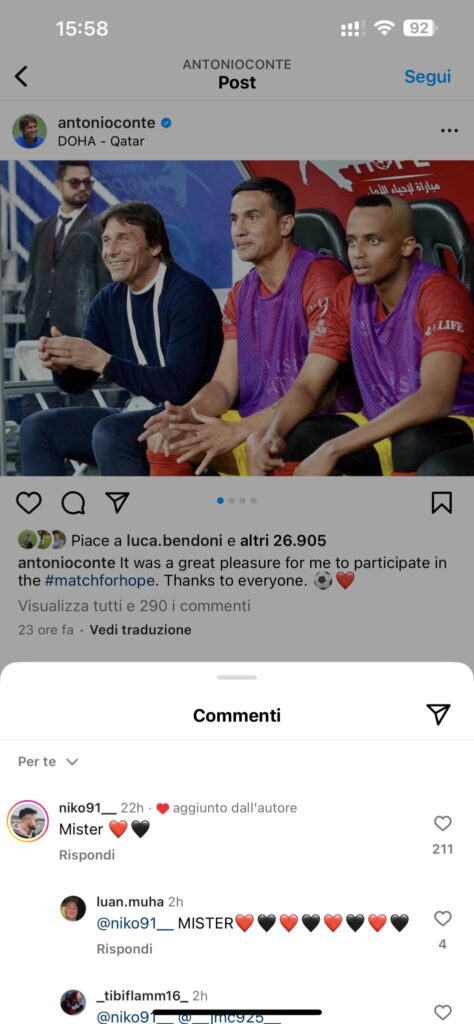474x1024 pixels.
Task: Open the post's three-dot options menu
Action: [449, 131]
